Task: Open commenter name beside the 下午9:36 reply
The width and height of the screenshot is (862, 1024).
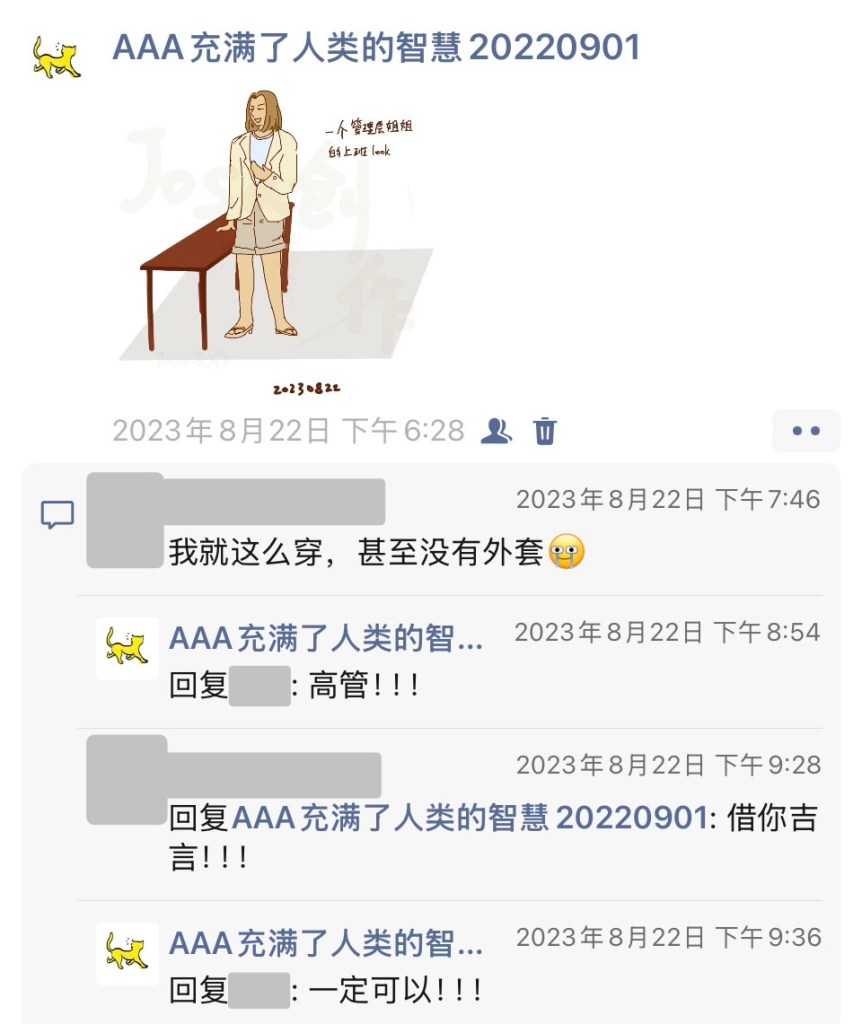Action: (325, 943)
